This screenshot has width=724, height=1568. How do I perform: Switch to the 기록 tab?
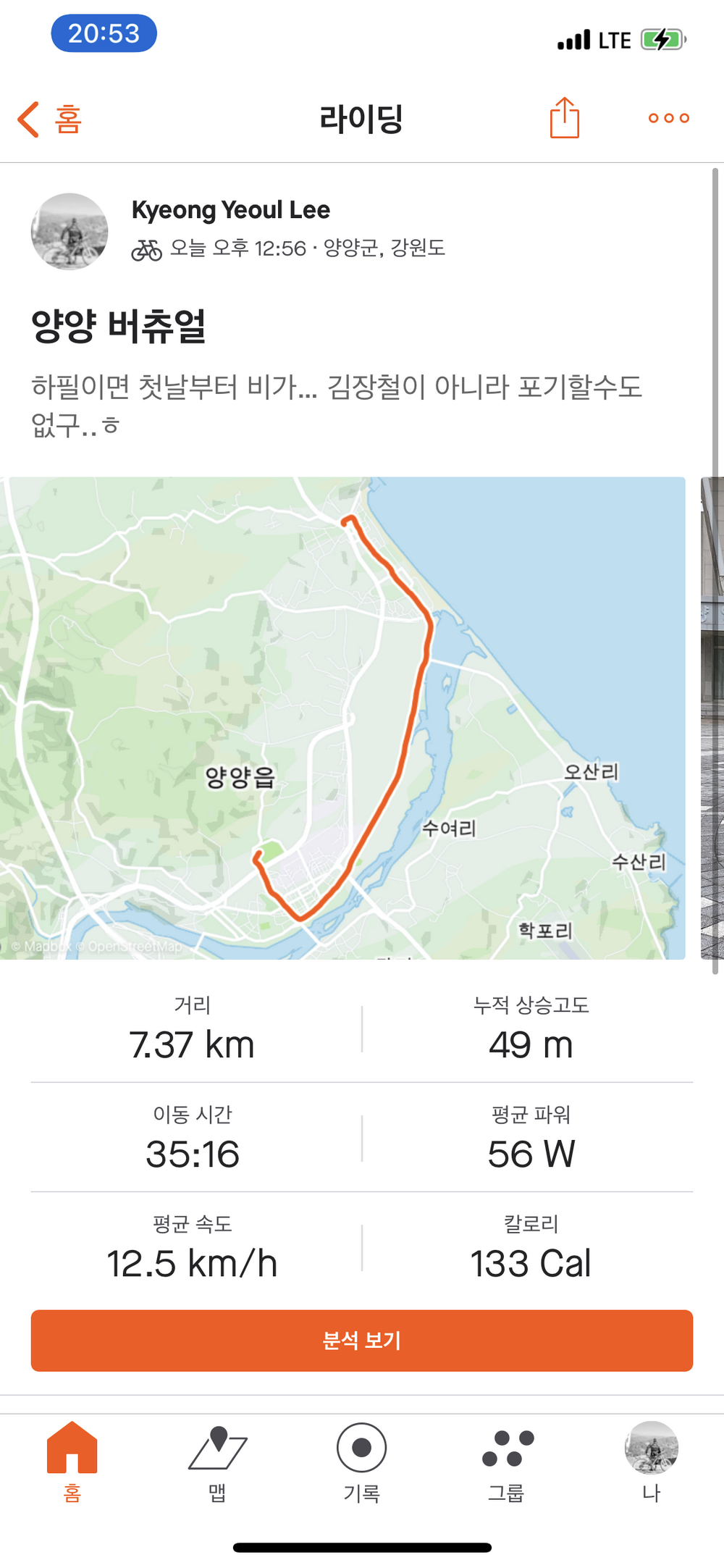[x=362, y=1461]
